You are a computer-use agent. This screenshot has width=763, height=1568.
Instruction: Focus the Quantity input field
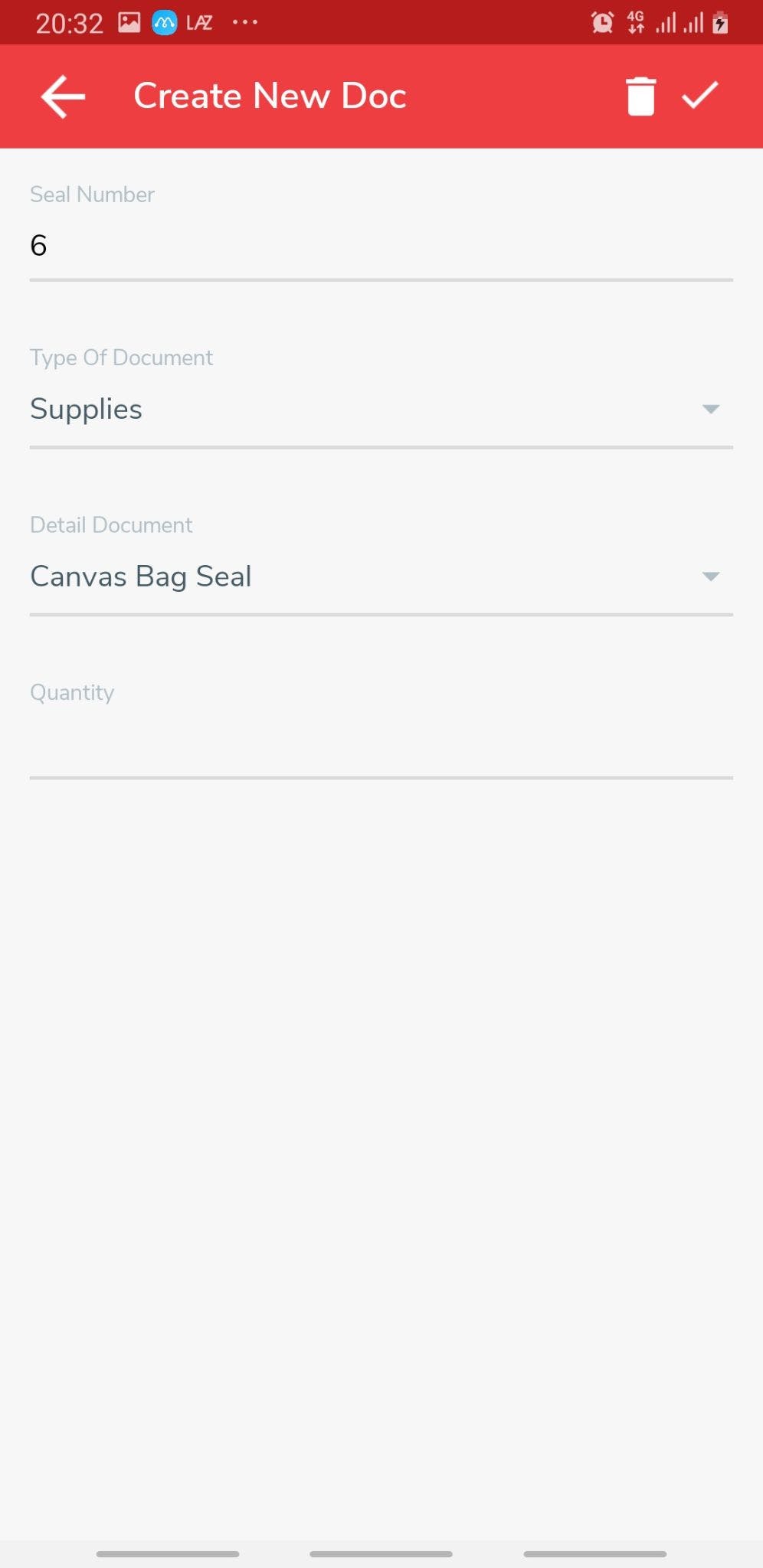point(381,744)
